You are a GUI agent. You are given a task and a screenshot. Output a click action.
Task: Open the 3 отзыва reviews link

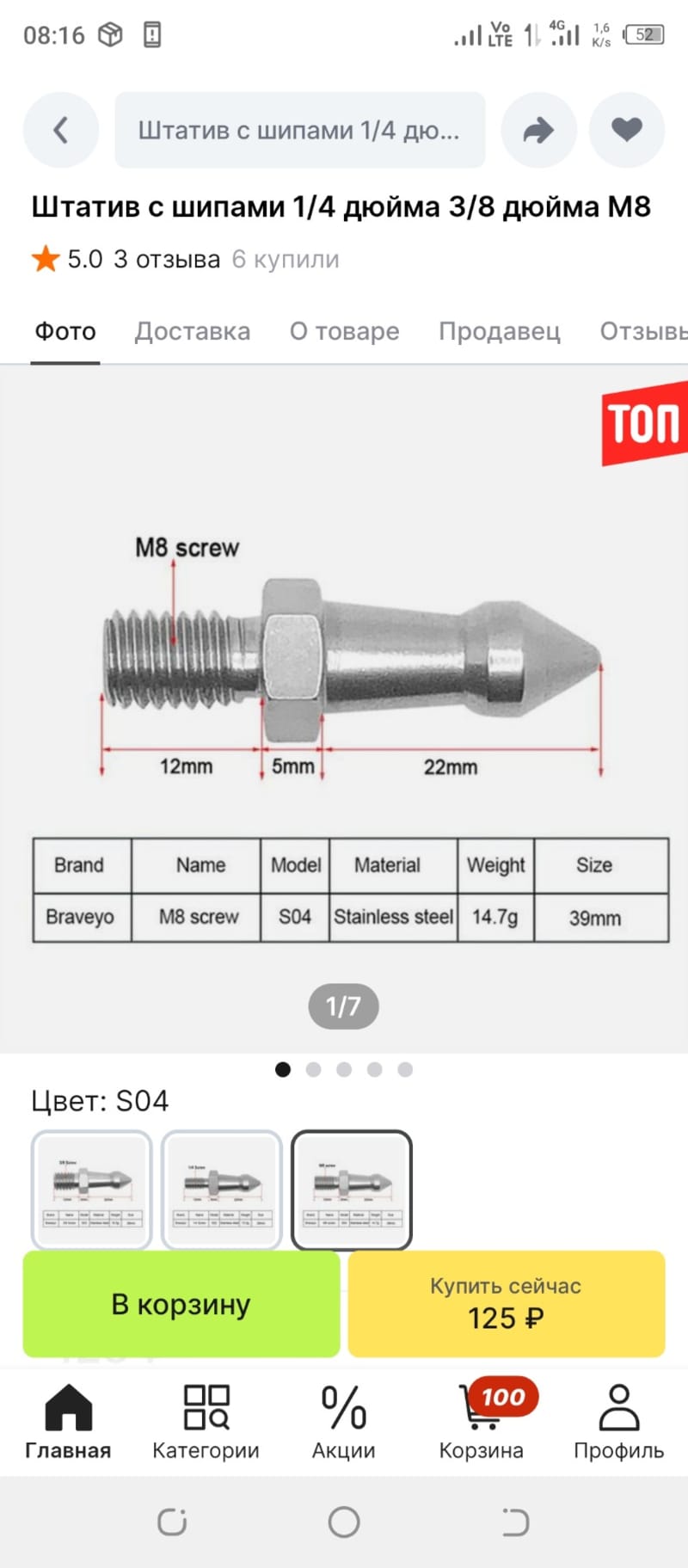click(167, 259)
